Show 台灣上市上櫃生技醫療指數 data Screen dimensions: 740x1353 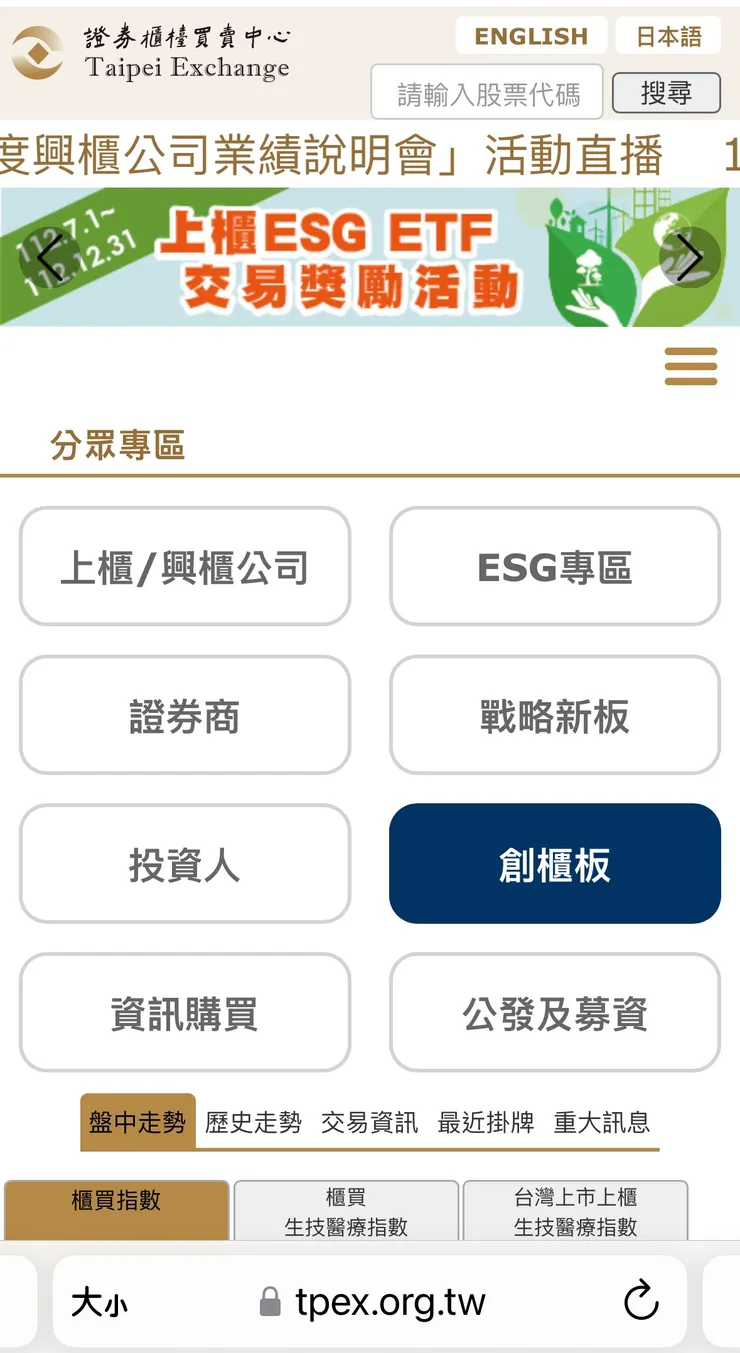pyautogui.click(x=578, y=1210)
